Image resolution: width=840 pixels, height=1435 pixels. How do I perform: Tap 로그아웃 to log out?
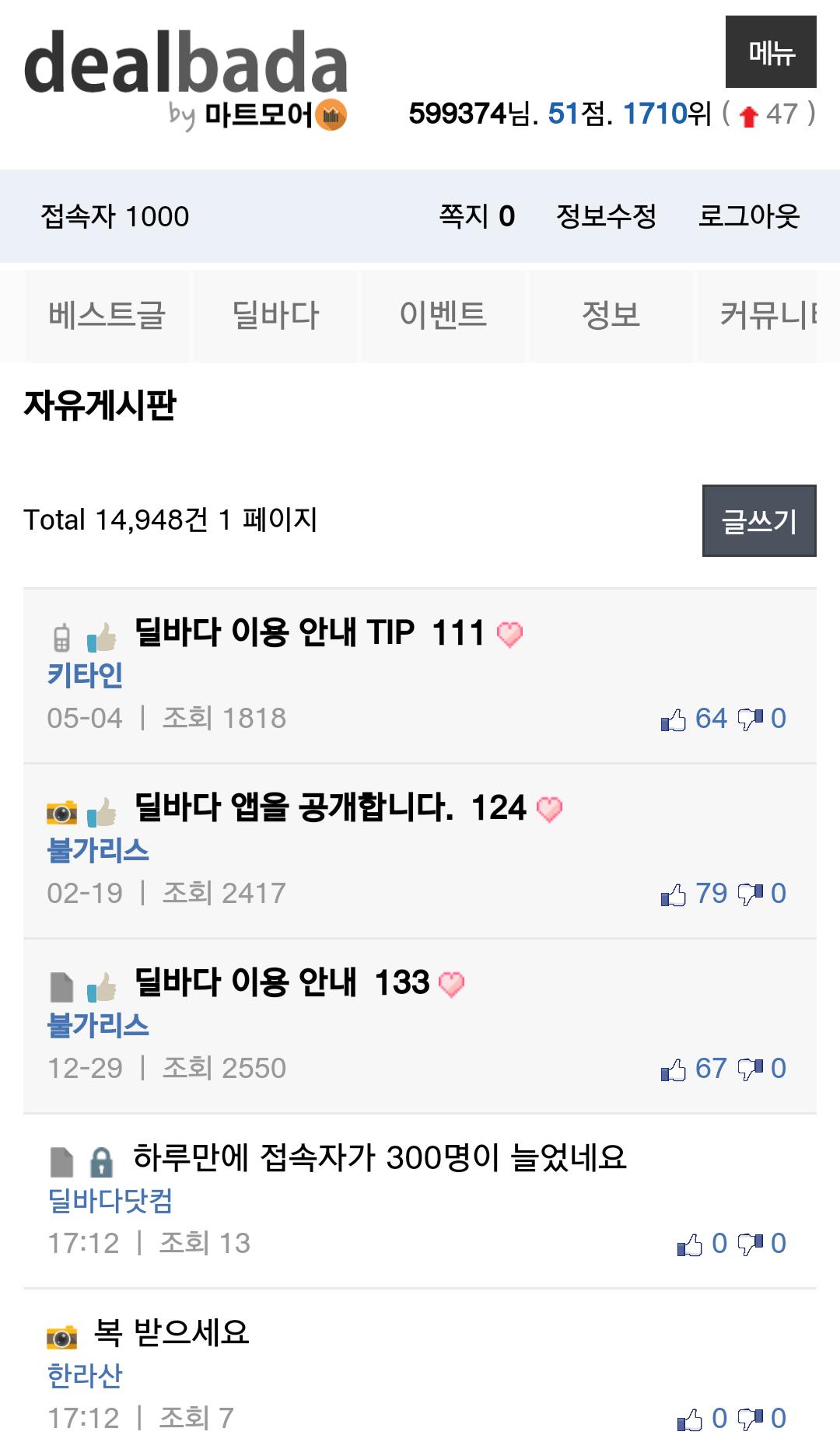[748, 216]
